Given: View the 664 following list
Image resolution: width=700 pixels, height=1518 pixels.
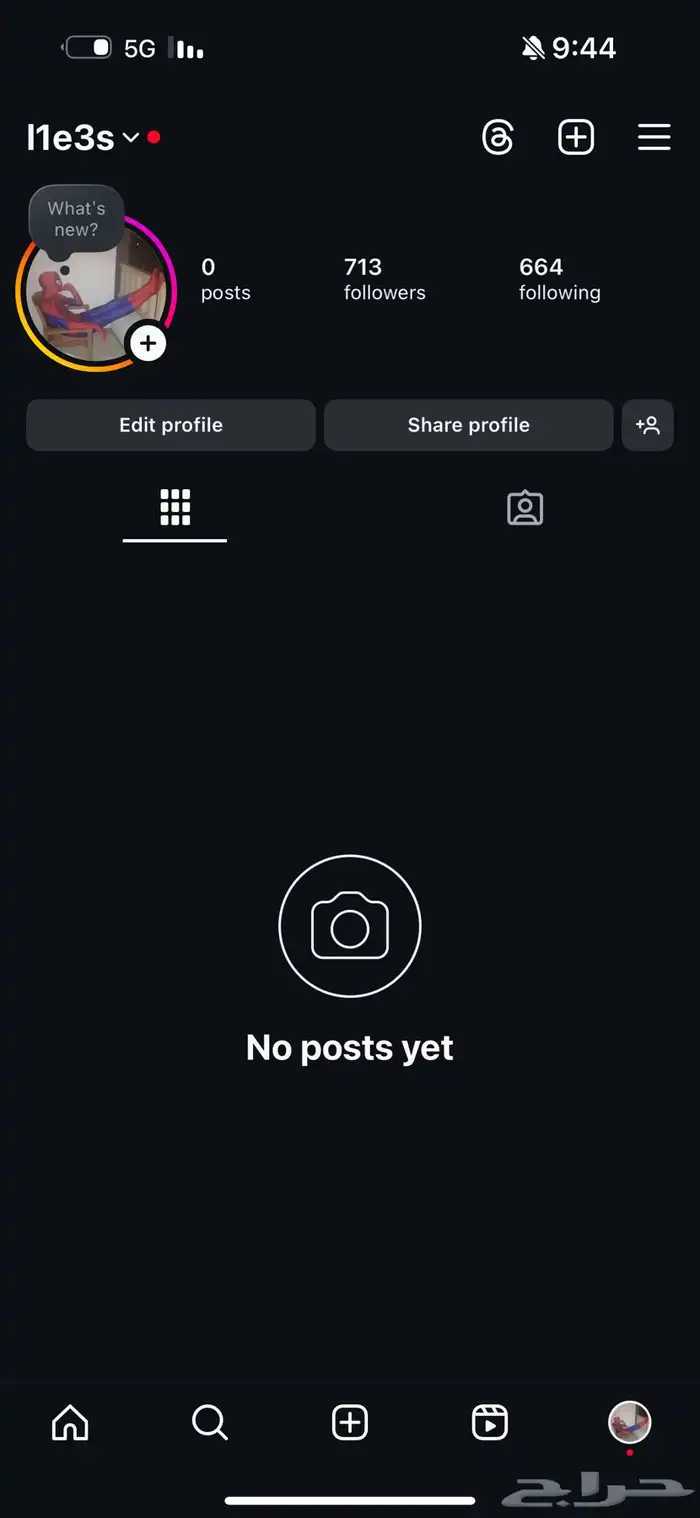Looking at the screenshot, I should coord(559,279).
